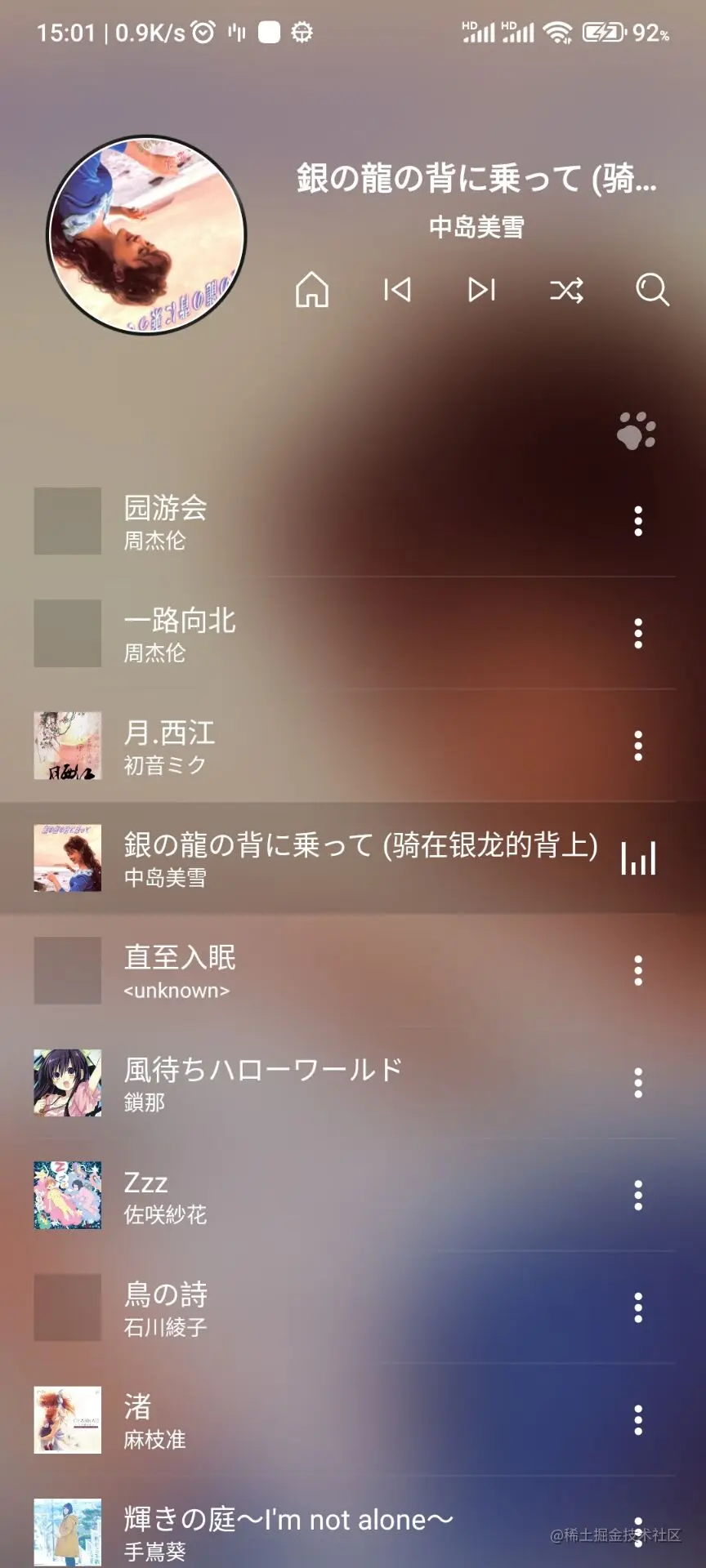Select the next track skip icon
Viewport: 706px width, 1568px height.
481,290
